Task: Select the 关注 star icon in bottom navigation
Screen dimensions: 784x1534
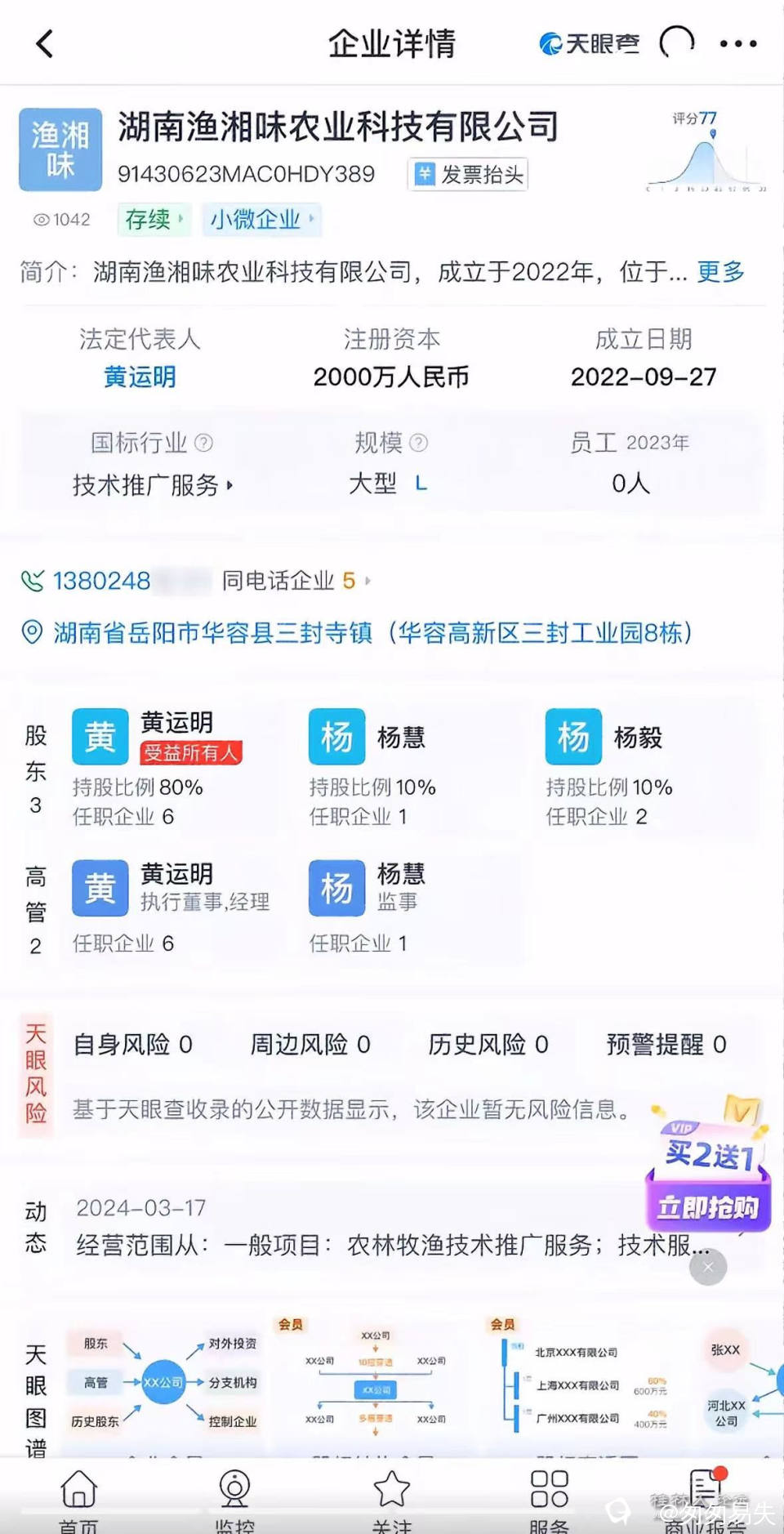Action: point(392,1488)
